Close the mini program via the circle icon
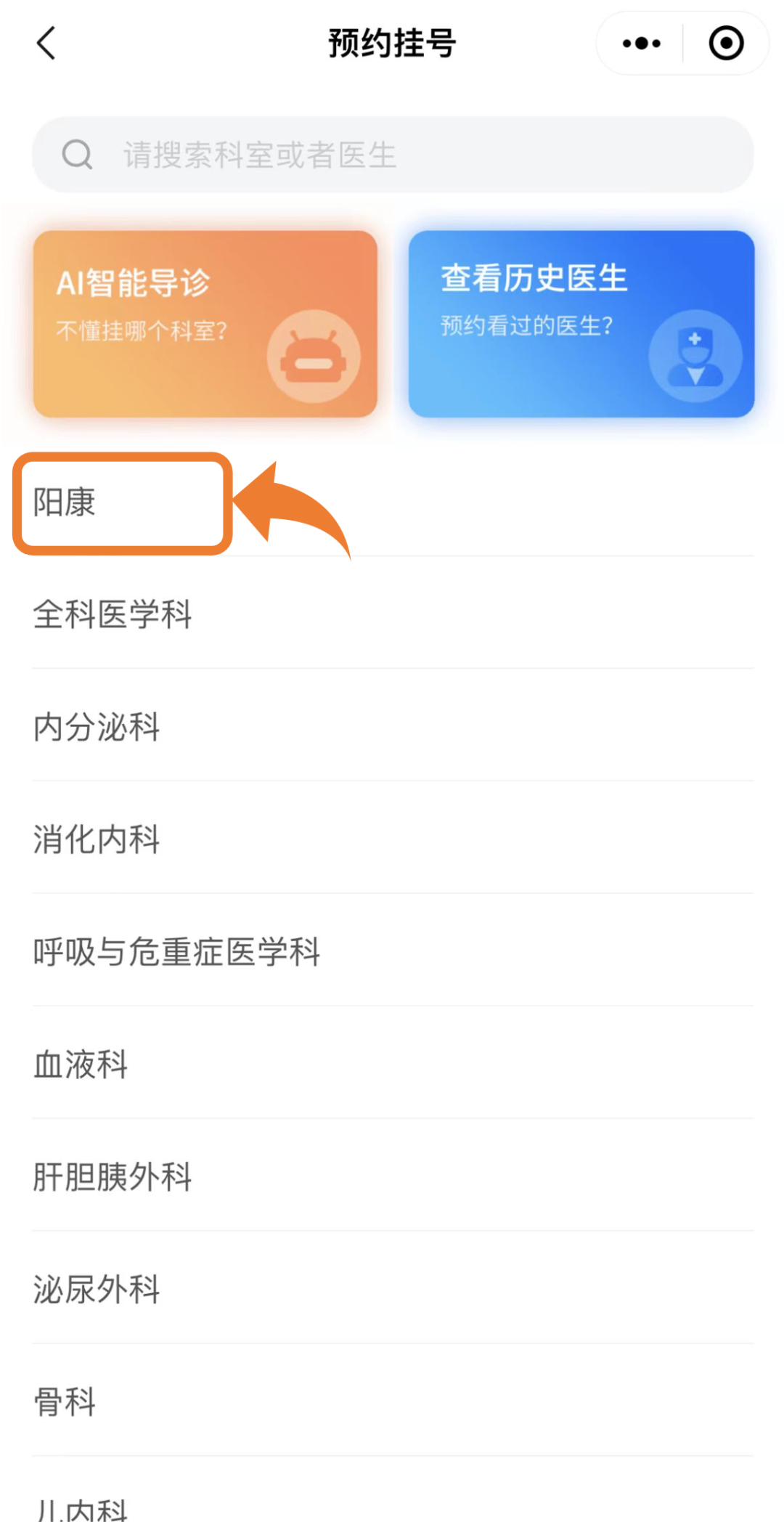The image size is (784, 1522). point(725,44)
